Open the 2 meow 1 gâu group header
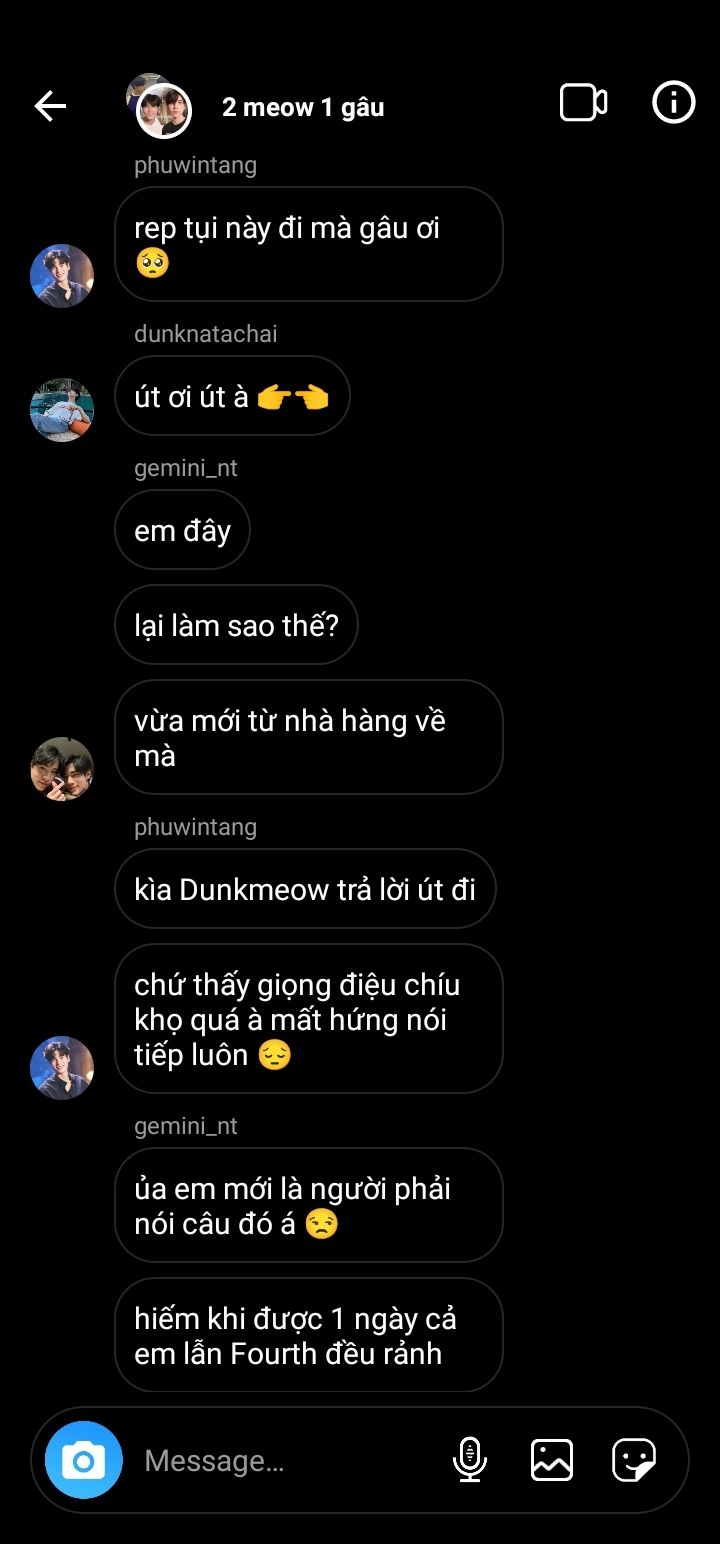The image size is (720, 1544). pos(302,107)
